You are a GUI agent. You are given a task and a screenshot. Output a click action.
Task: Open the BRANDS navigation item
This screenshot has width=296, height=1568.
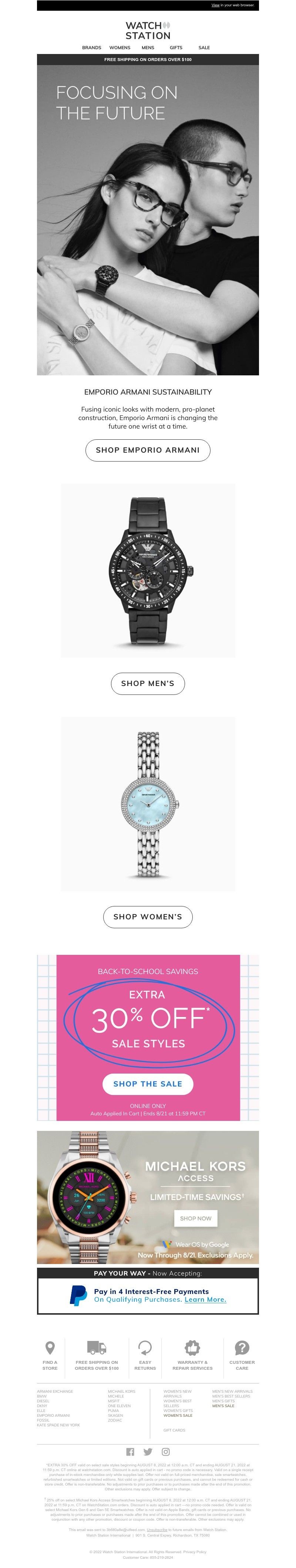91,47
